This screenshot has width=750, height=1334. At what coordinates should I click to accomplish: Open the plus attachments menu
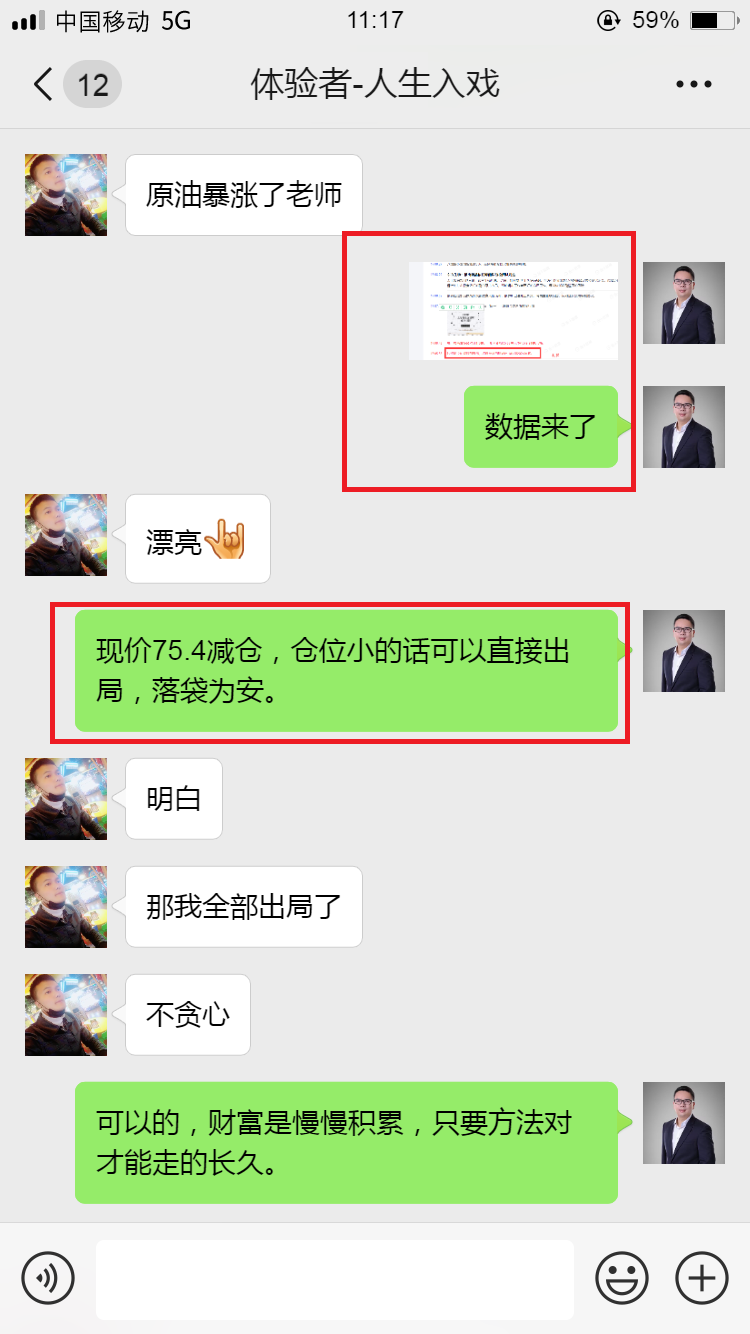click(702, 1278)
